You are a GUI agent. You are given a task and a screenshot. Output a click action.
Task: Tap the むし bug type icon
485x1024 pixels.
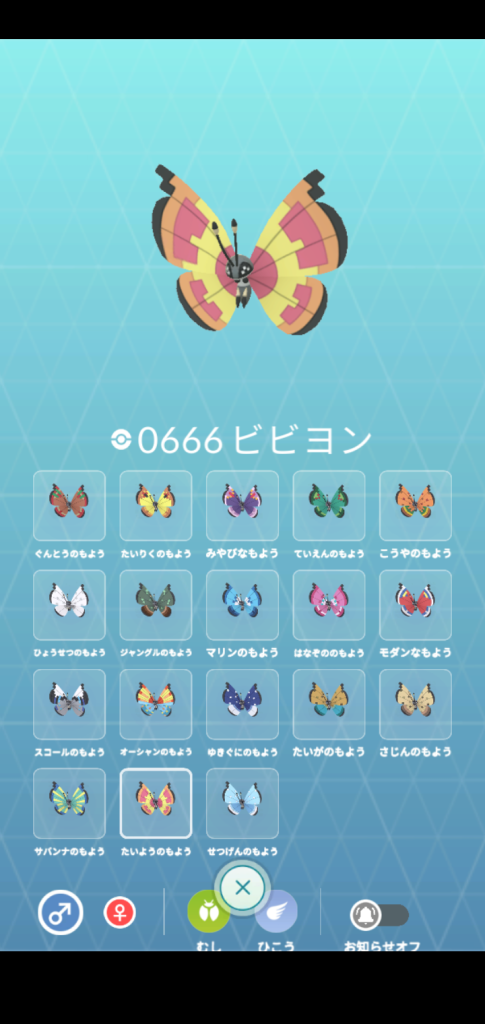pyautogui.click(x=208, y=912)
